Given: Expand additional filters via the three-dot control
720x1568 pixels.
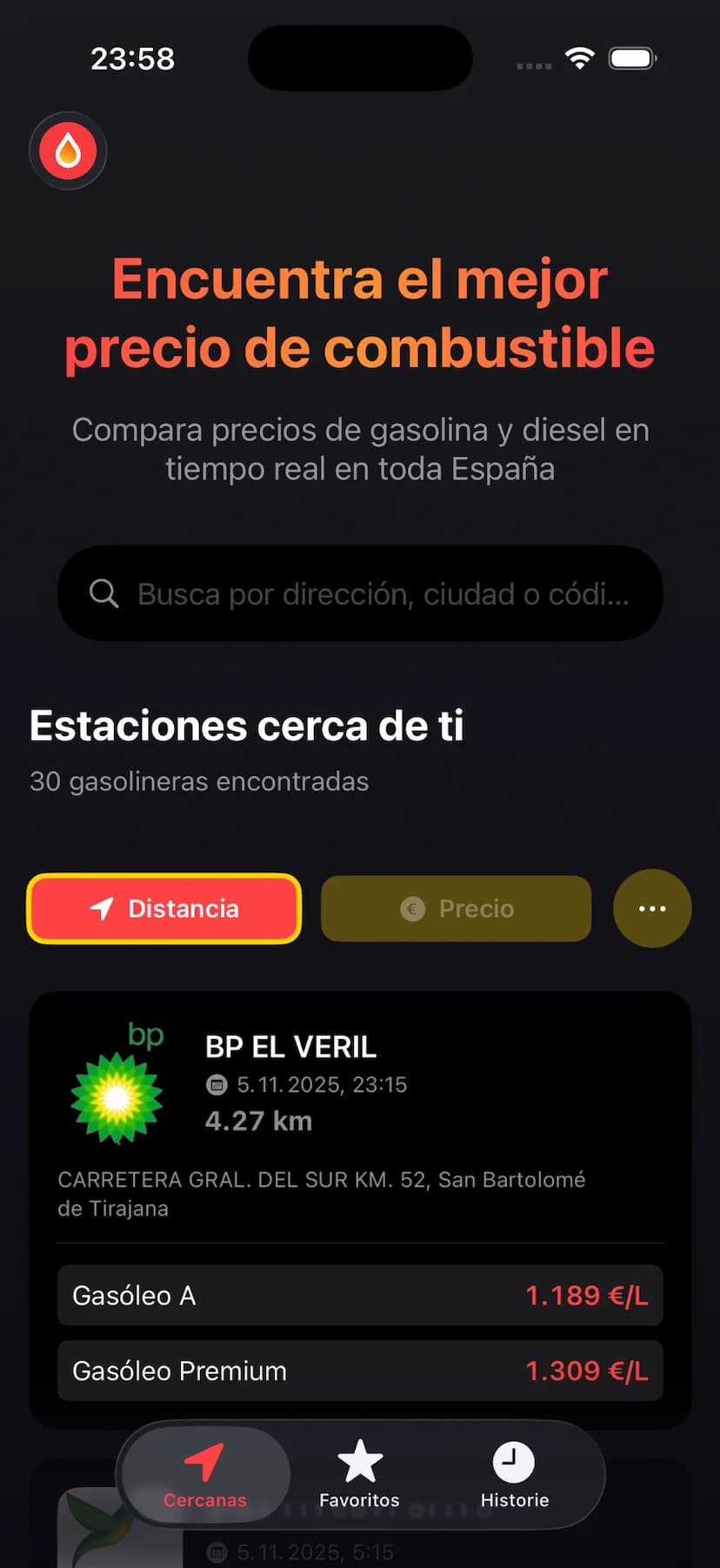Looking at the screenshot, I should [x=652, y=908].
